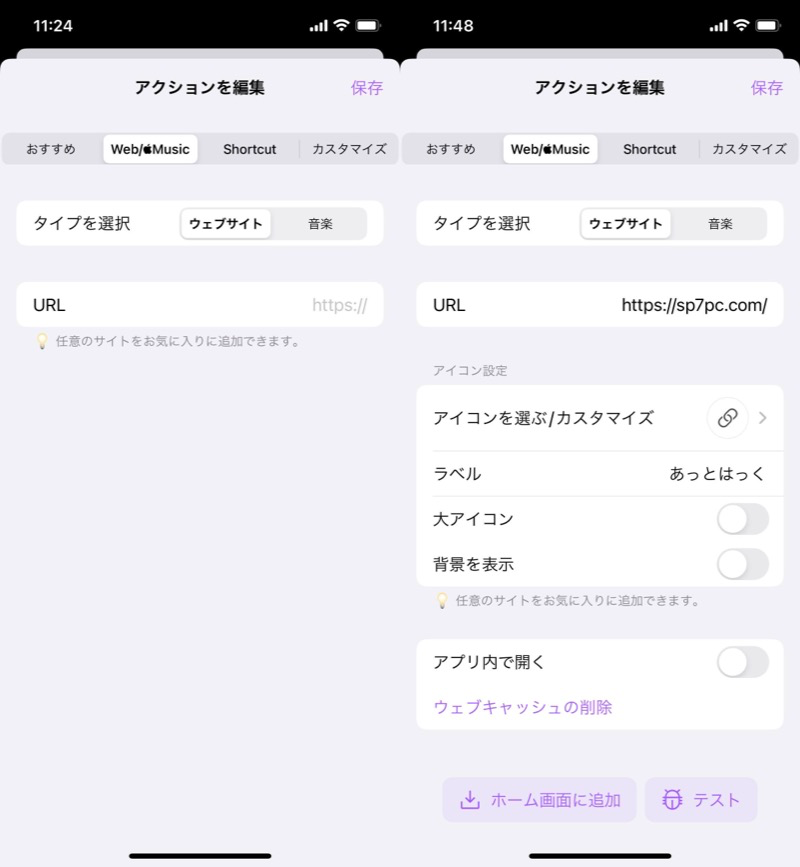800x867 pixels.
Task: Enable the 大アイコン switch
Action: point(742,519)
